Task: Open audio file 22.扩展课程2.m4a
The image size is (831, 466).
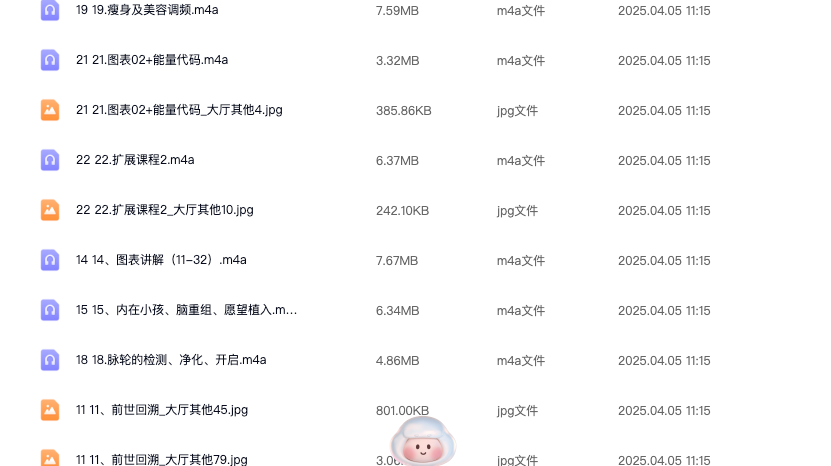Action: tap(135, 160)
